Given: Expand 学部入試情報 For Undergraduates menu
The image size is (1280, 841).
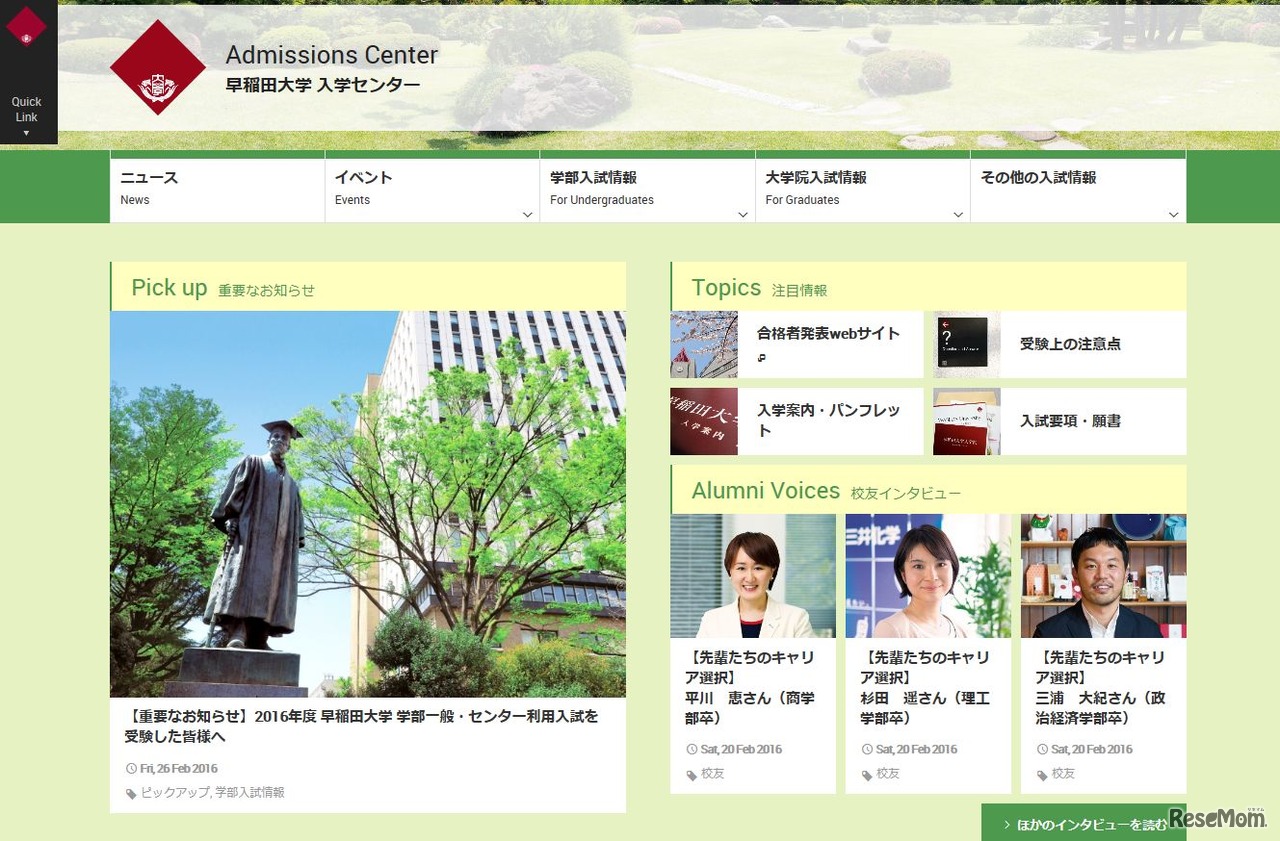Looking at the screenshot, I should coord(646,187).
